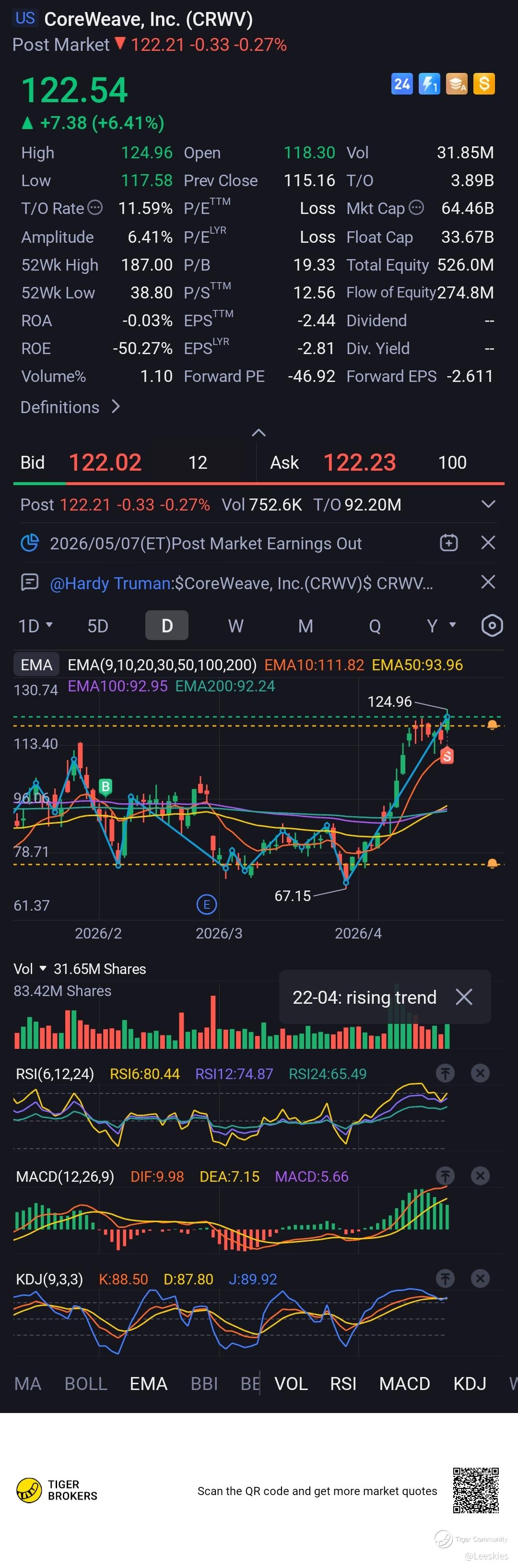Switch to the 5D chart

pyautogui.click(x=97, y=626)
